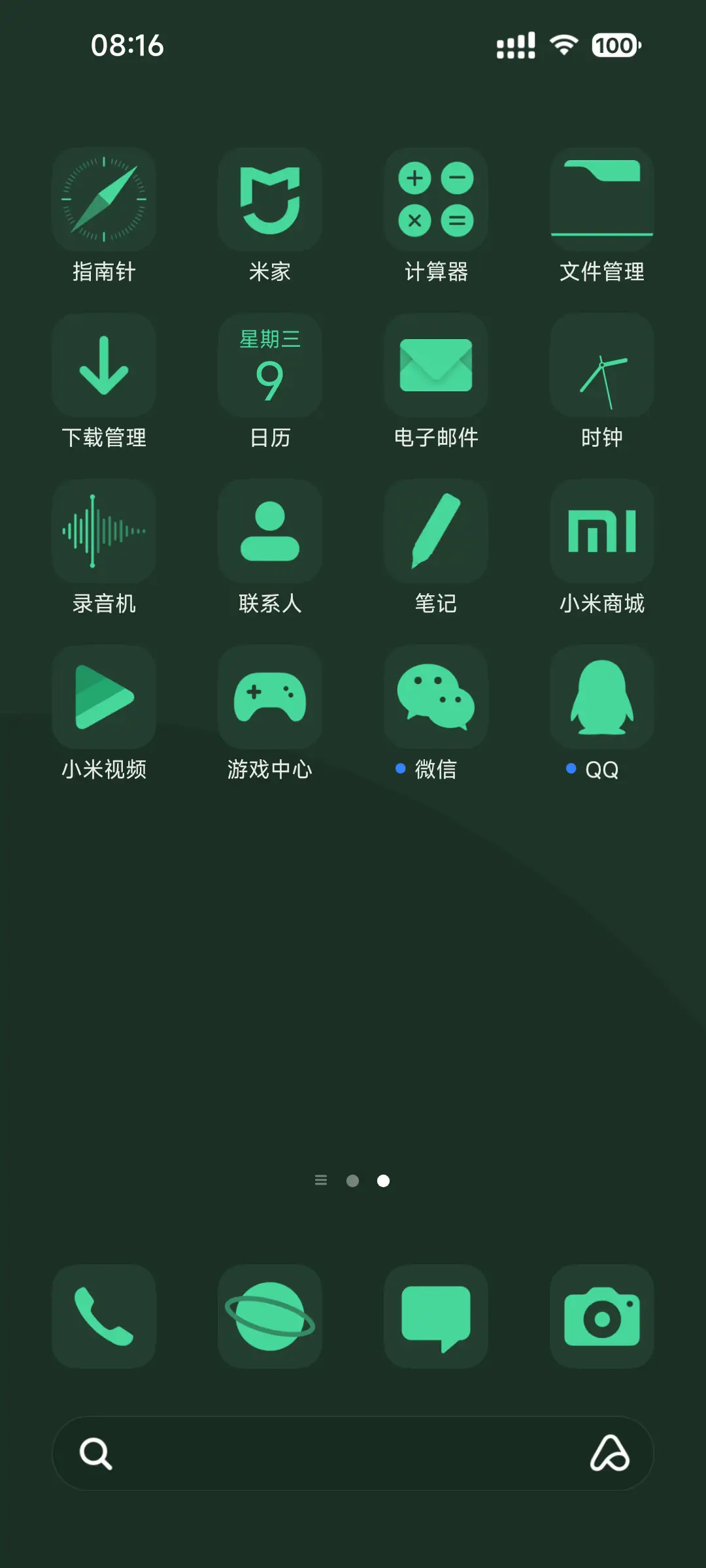Open the 指南针 compass app
The width and height of the screenshot is (706, 1568).
(x=104, y=199)
